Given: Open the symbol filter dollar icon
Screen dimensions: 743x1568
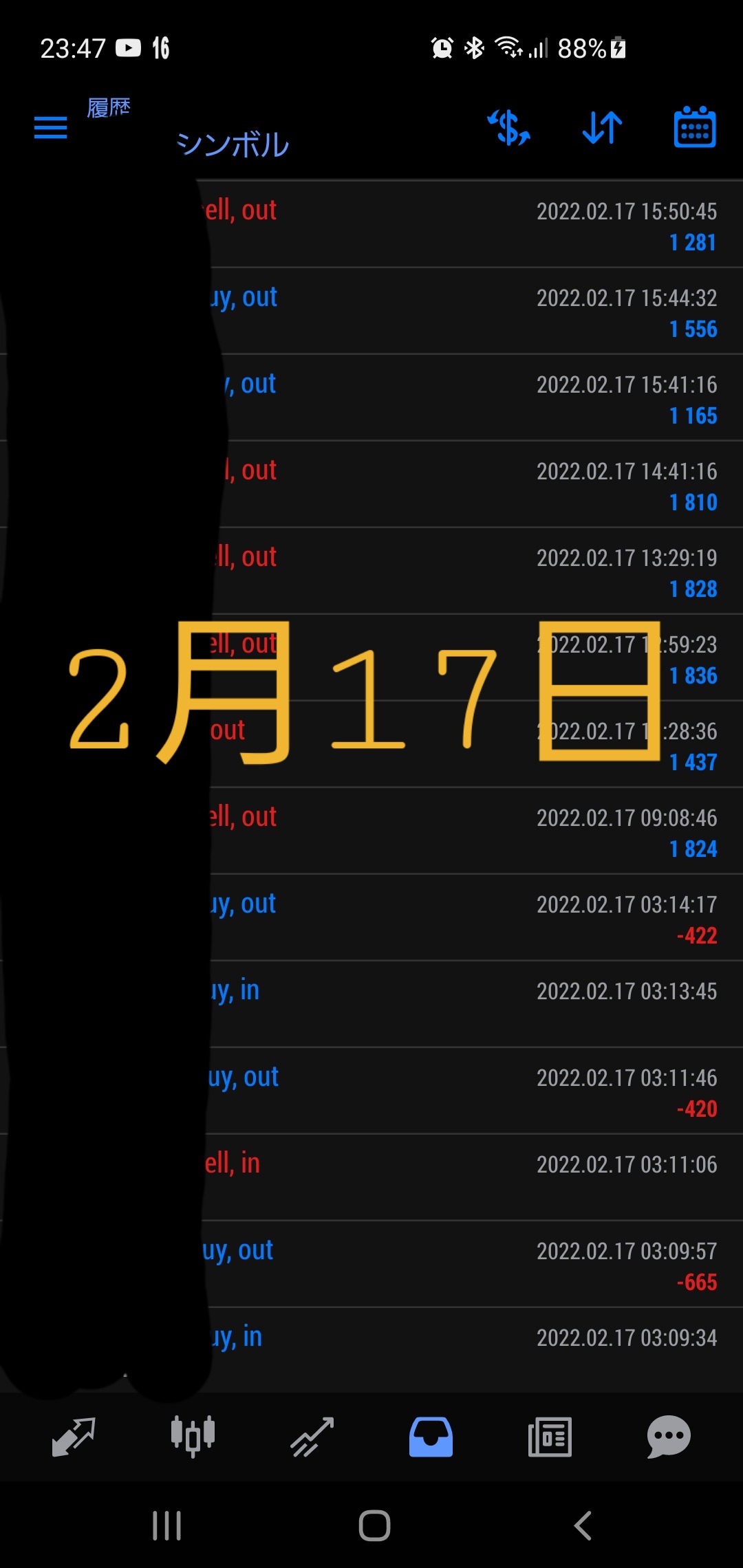Looking at the screenshot, I should point(509,127).
